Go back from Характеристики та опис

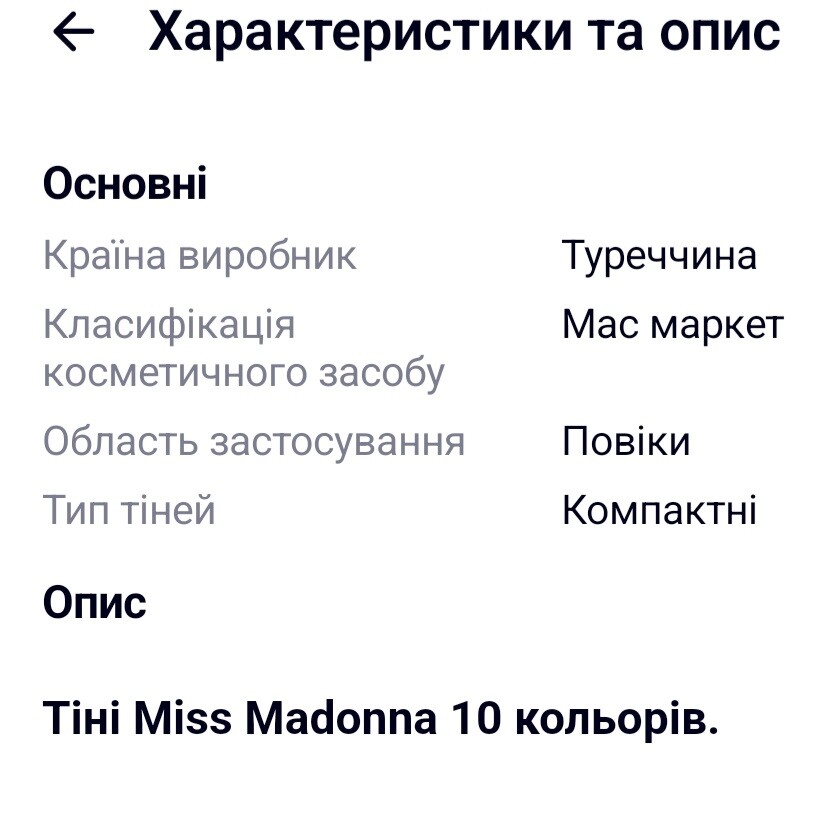tap(73, 33)
